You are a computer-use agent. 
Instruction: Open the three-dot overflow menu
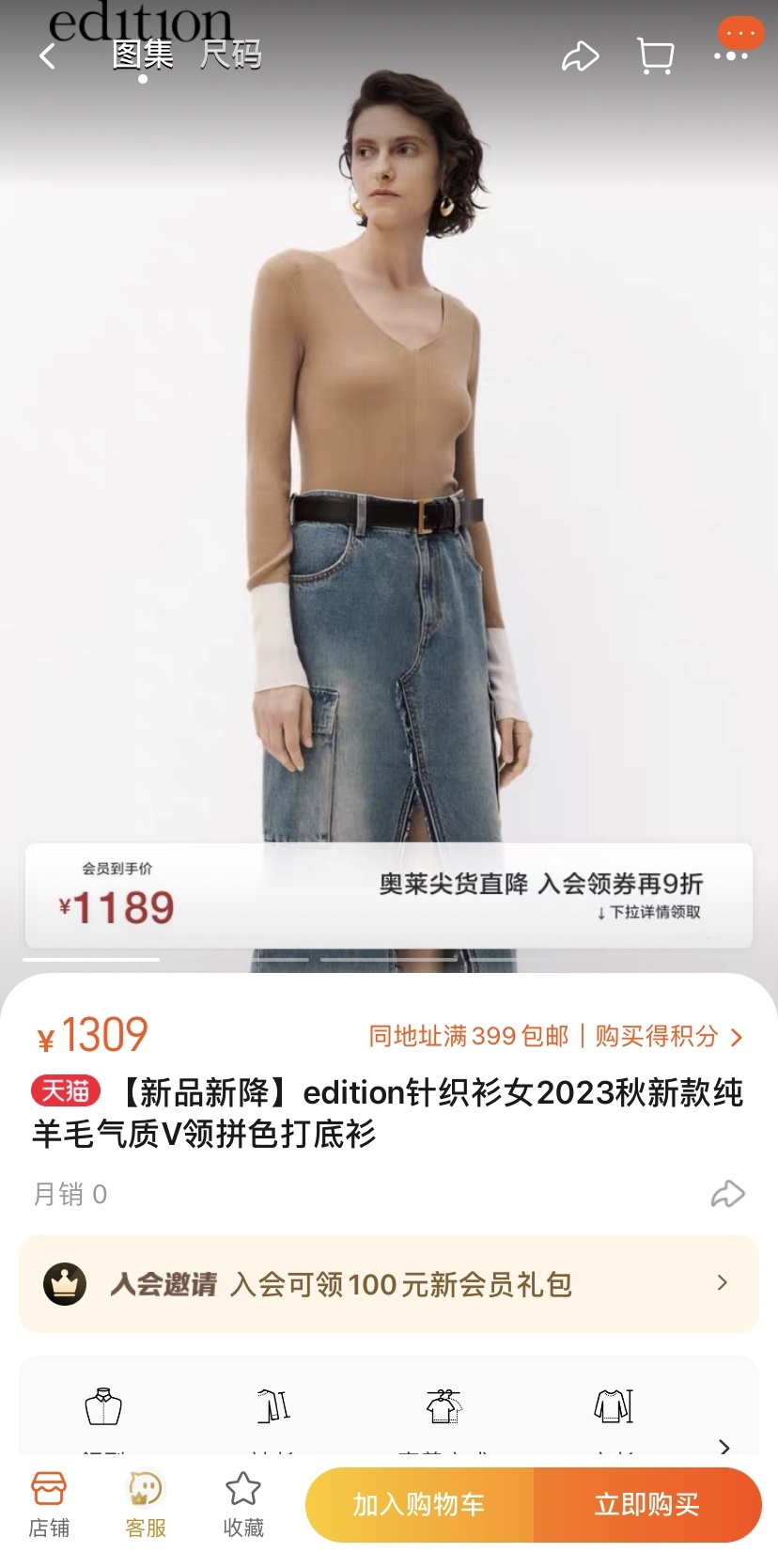pos(731,55)
